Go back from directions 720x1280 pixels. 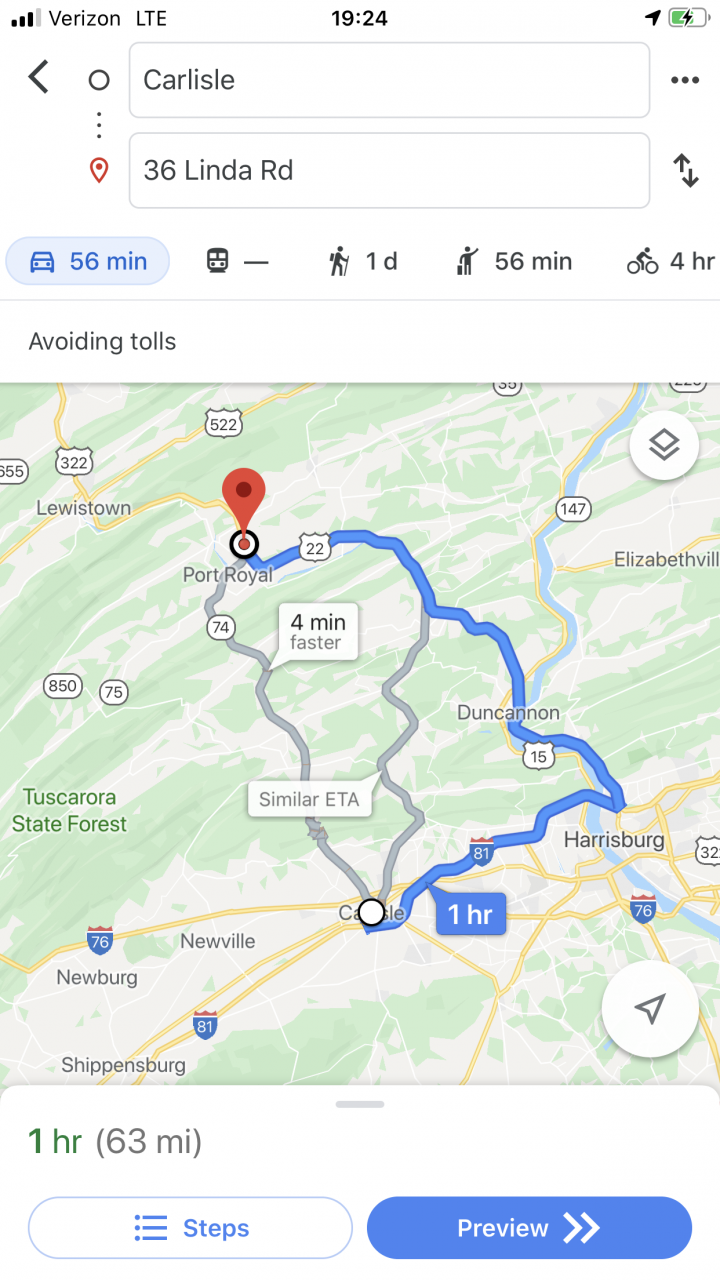point(39,78)
